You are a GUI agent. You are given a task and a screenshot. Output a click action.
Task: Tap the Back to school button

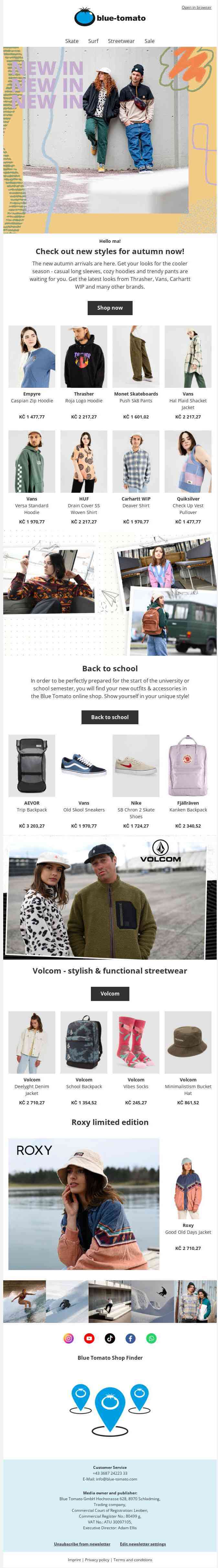point(110,717)
